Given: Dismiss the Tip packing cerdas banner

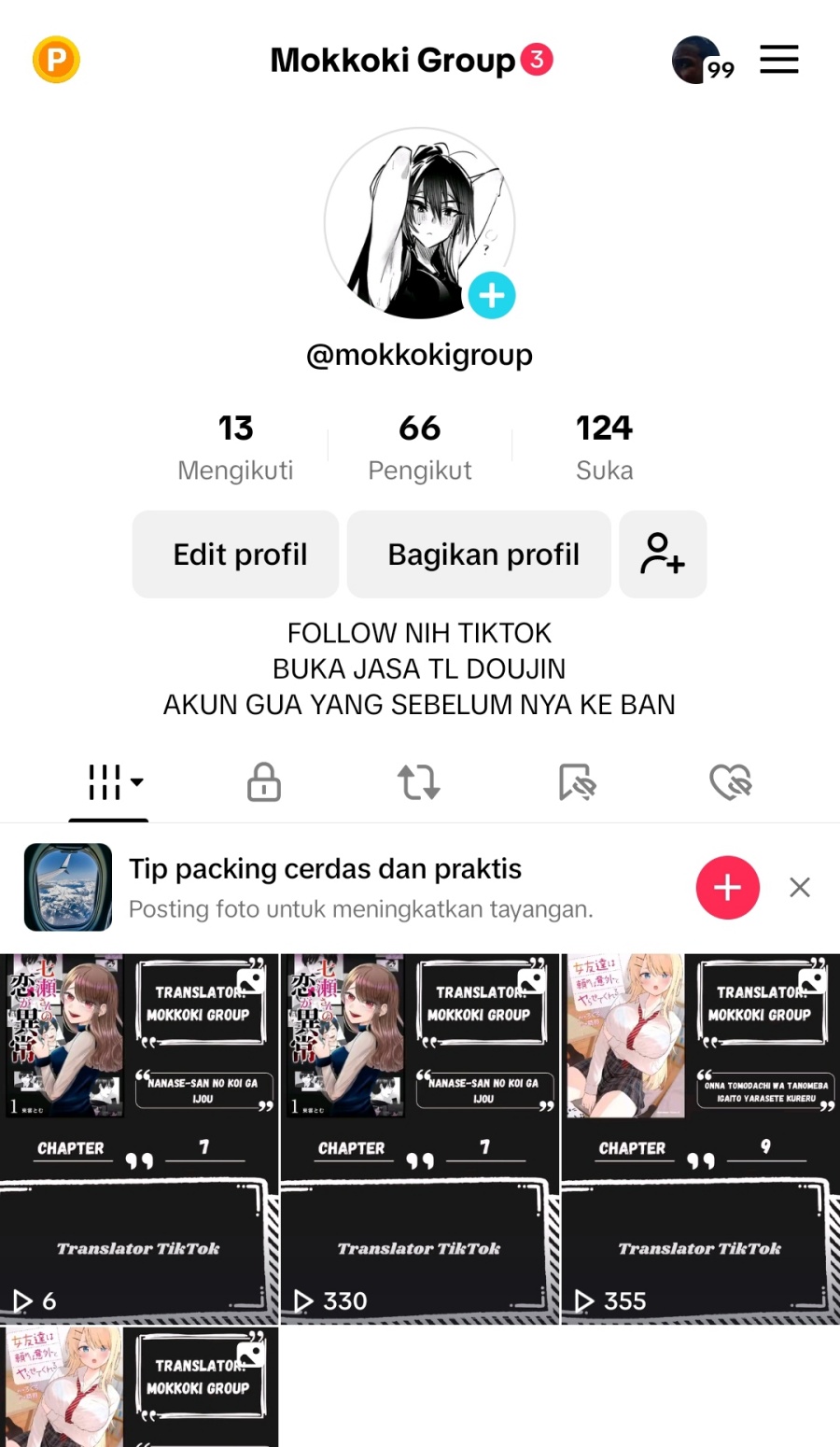Looking at the screenshot, I should coord(800,887).
